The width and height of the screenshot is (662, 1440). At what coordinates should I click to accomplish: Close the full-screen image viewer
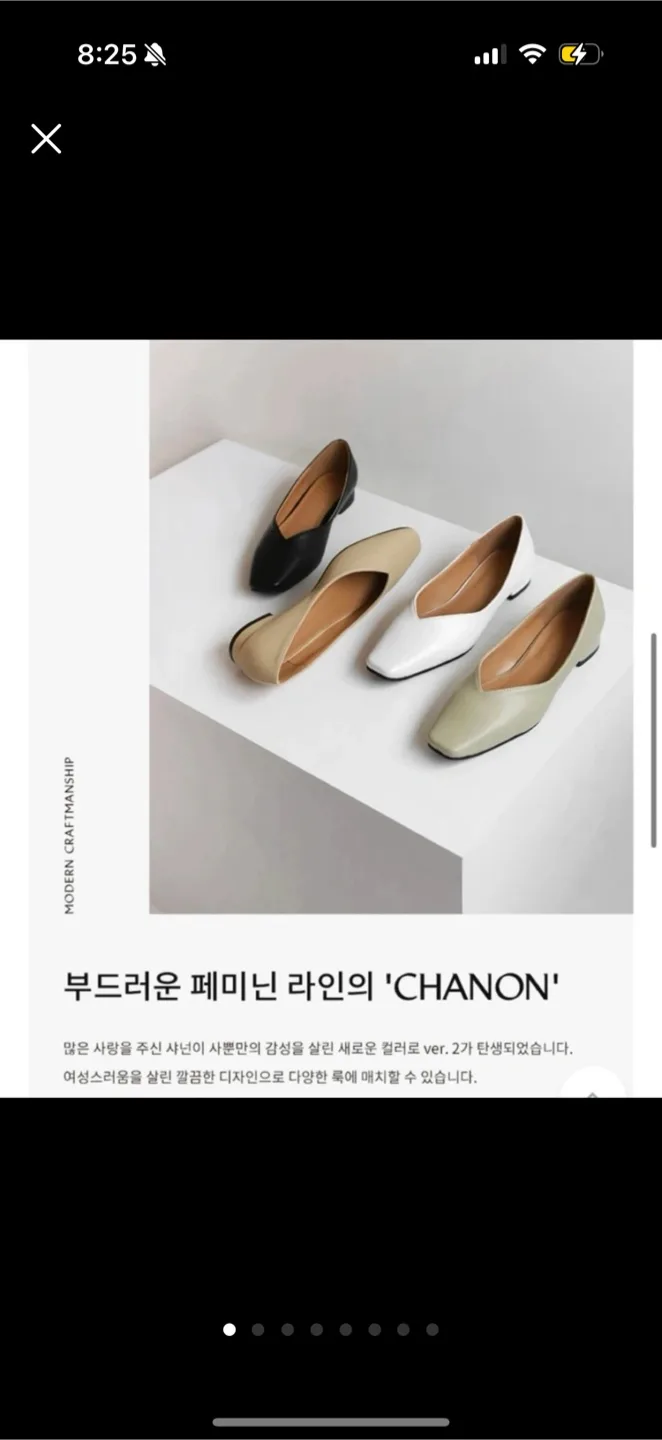pyautogui.click(x=46, y=139)
